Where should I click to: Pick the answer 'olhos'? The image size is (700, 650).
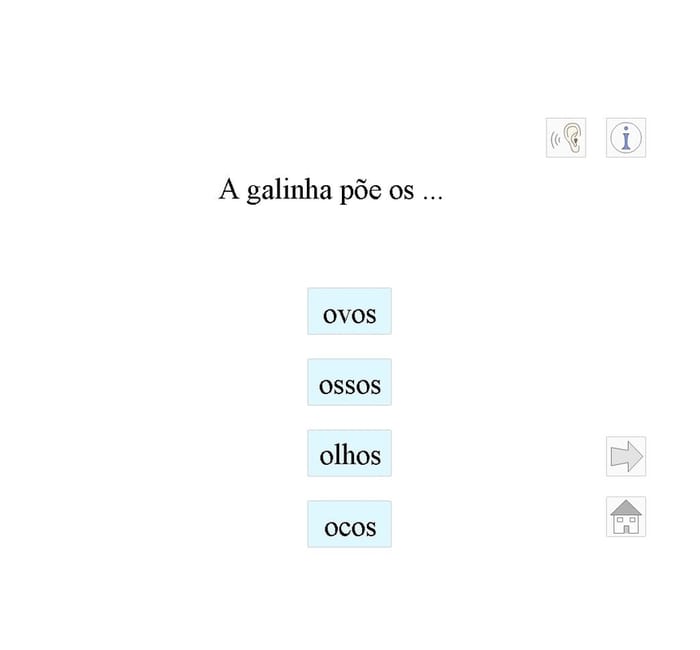(x=349, y=454)
